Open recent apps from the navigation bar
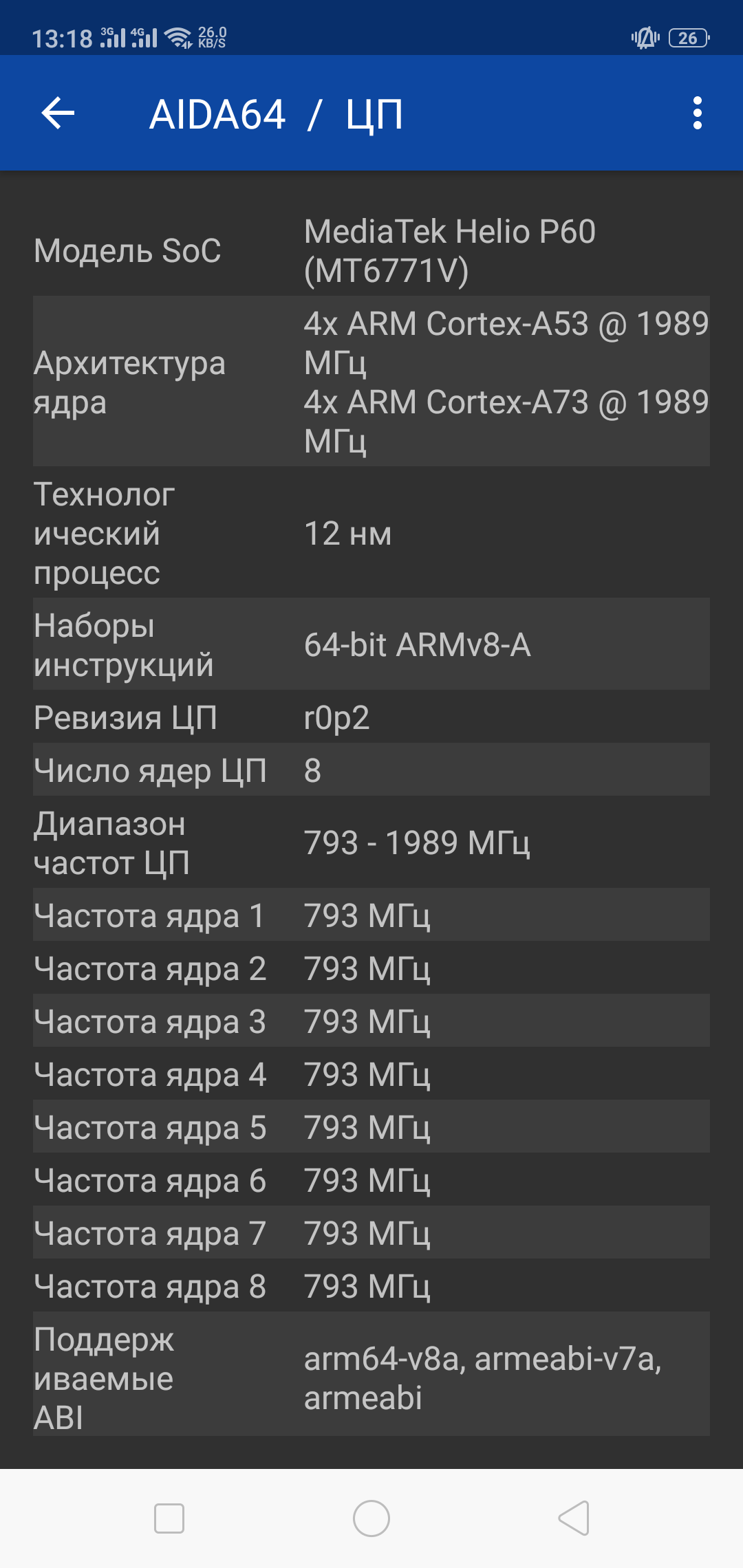Viewport: 743px width, 1568px height. click(169, 1518)
